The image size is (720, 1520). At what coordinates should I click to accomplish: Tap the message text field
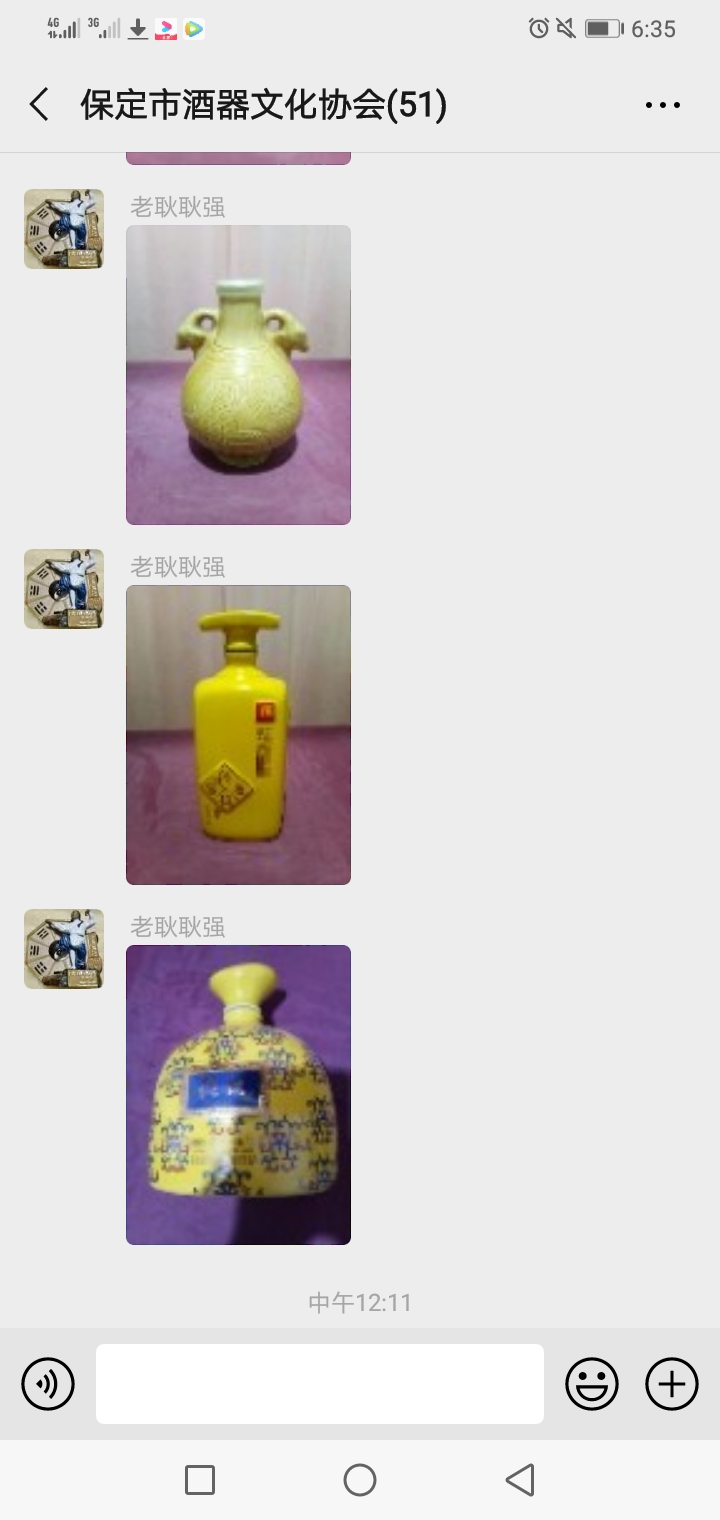[320, 1384]
